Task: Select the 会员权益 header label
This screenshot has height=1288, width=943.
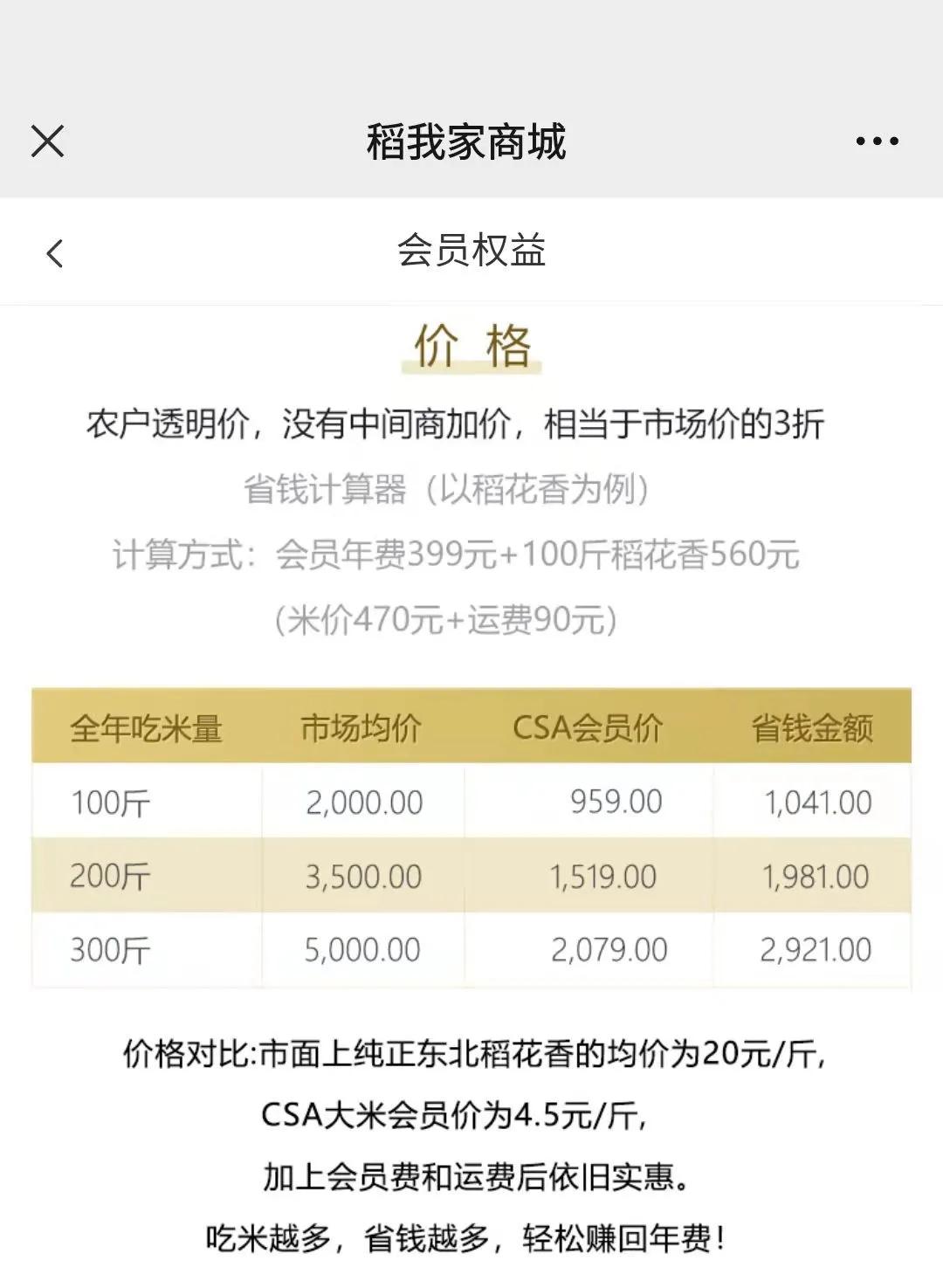Action: pyautogui.click(x=471, y=251)
